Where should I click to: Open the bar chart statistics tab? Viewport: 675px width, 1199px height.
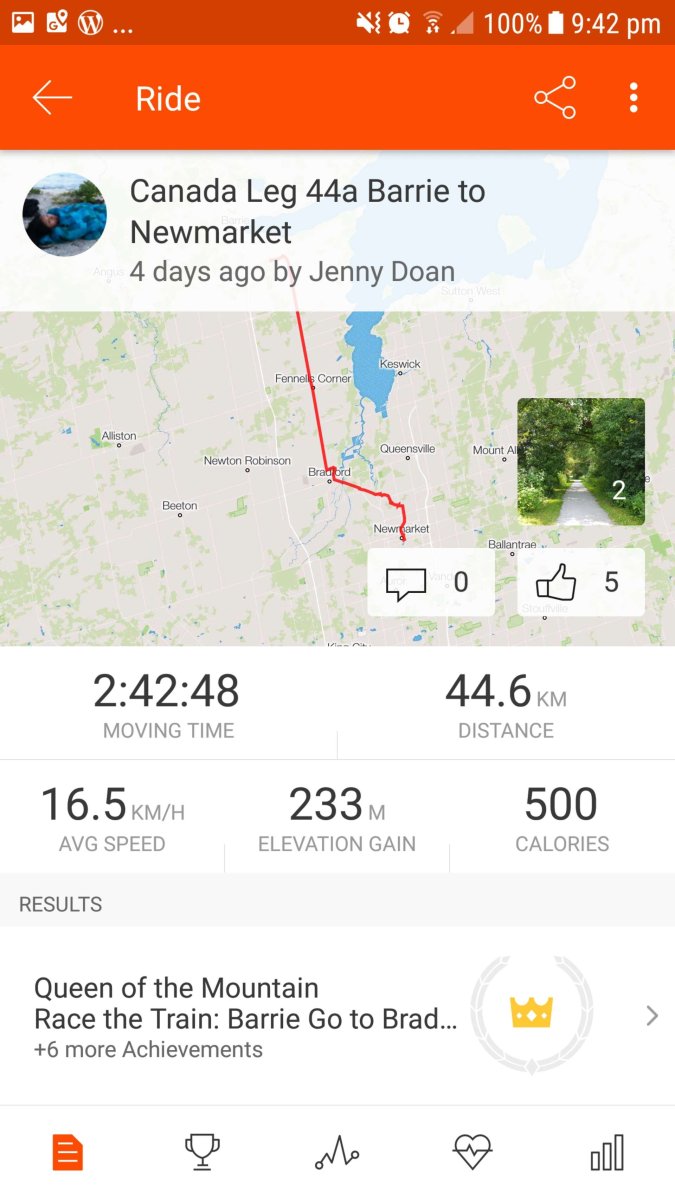(607, 1152)
